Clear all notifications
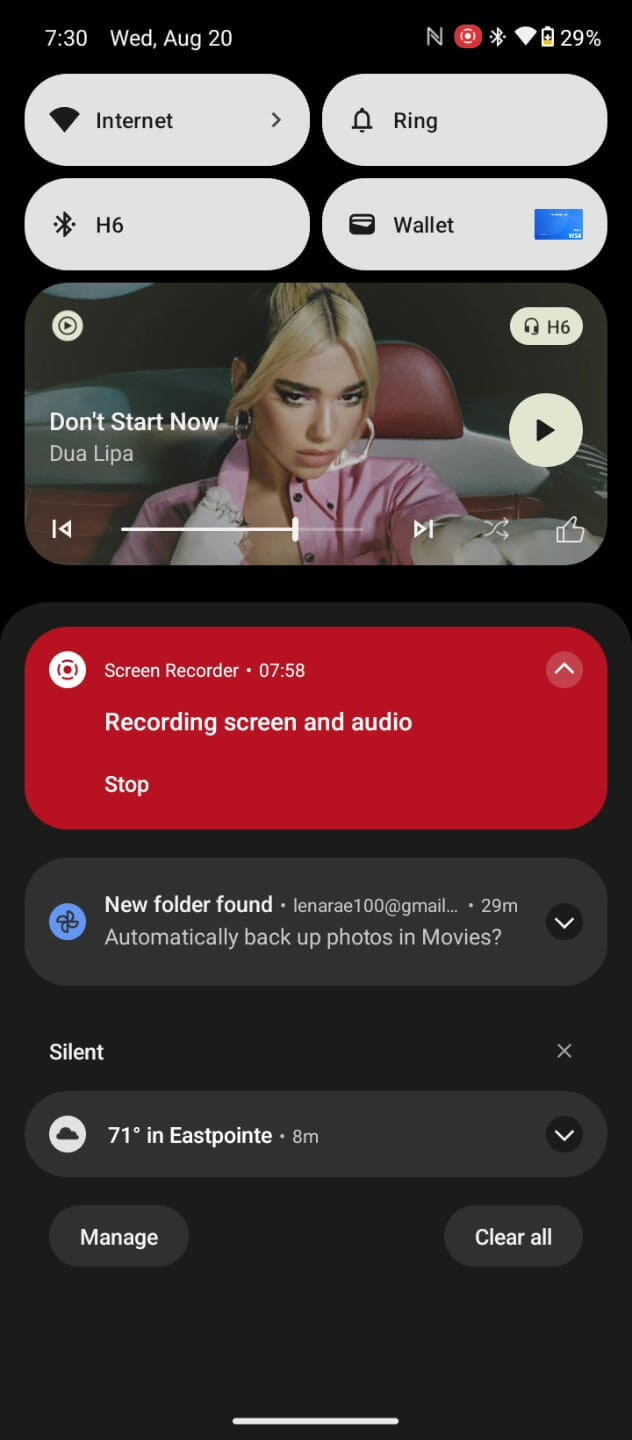 [x=513, y=1237]
